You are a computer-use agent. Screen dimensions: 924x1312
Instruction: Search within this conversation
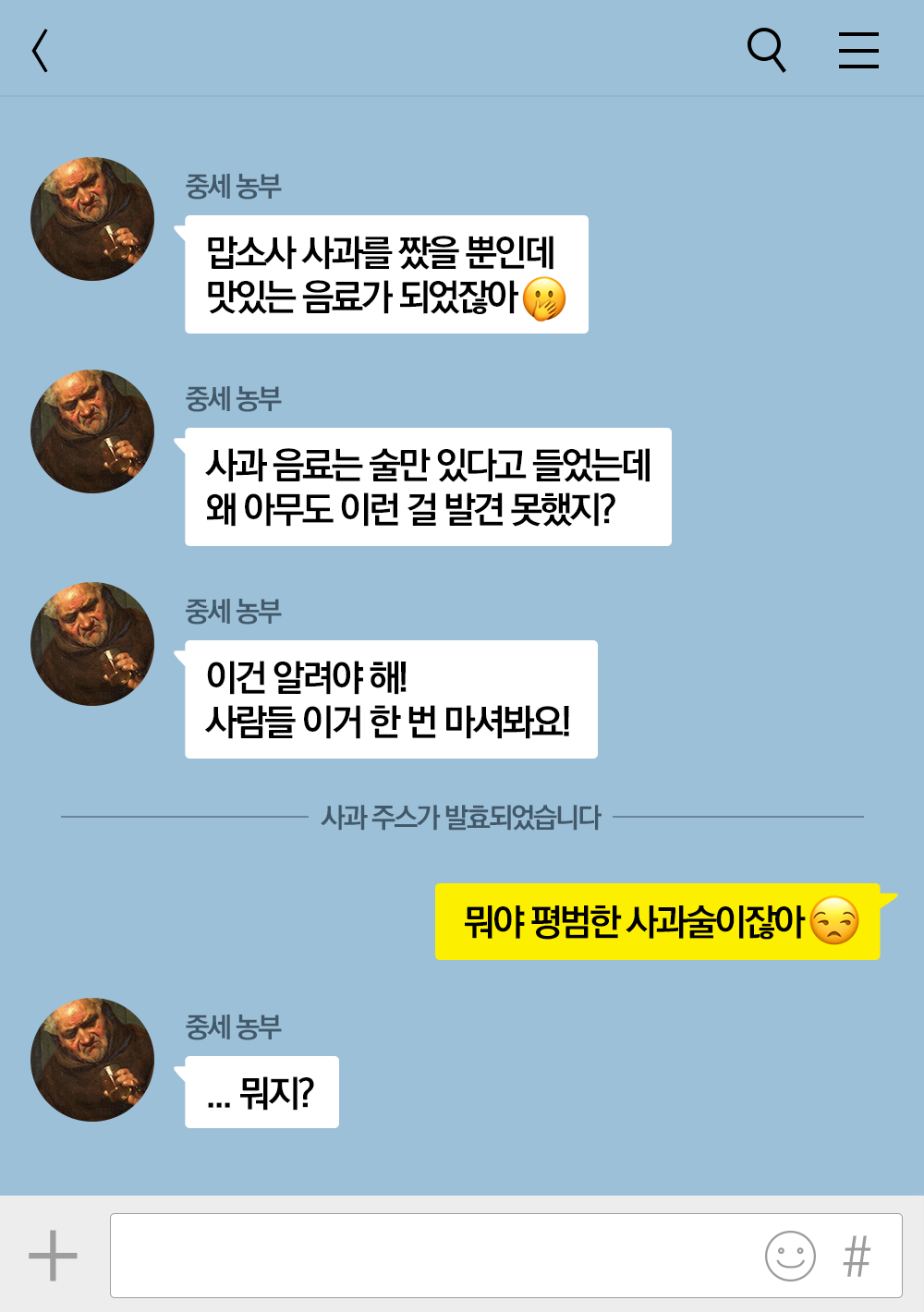tap(766, 50)
